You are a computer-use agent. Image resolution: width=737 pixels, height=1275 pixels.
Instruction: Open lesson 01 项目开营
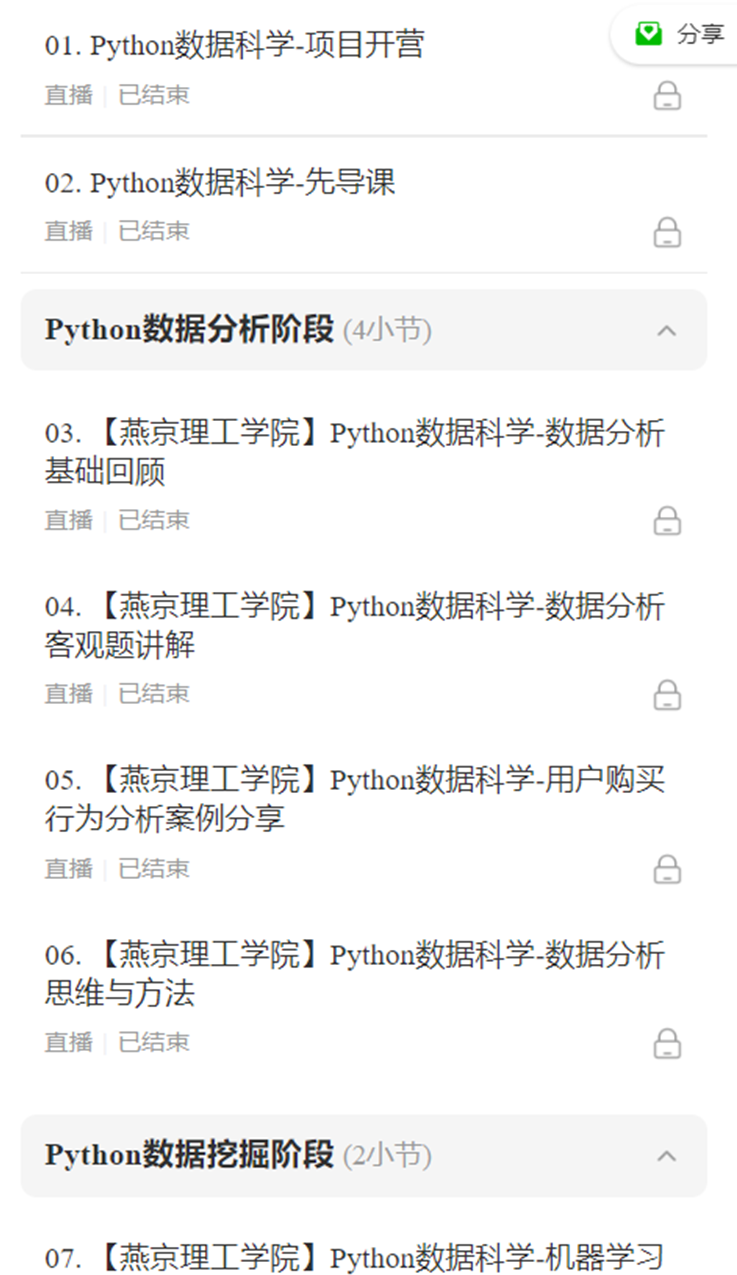[x=364, y=69]
